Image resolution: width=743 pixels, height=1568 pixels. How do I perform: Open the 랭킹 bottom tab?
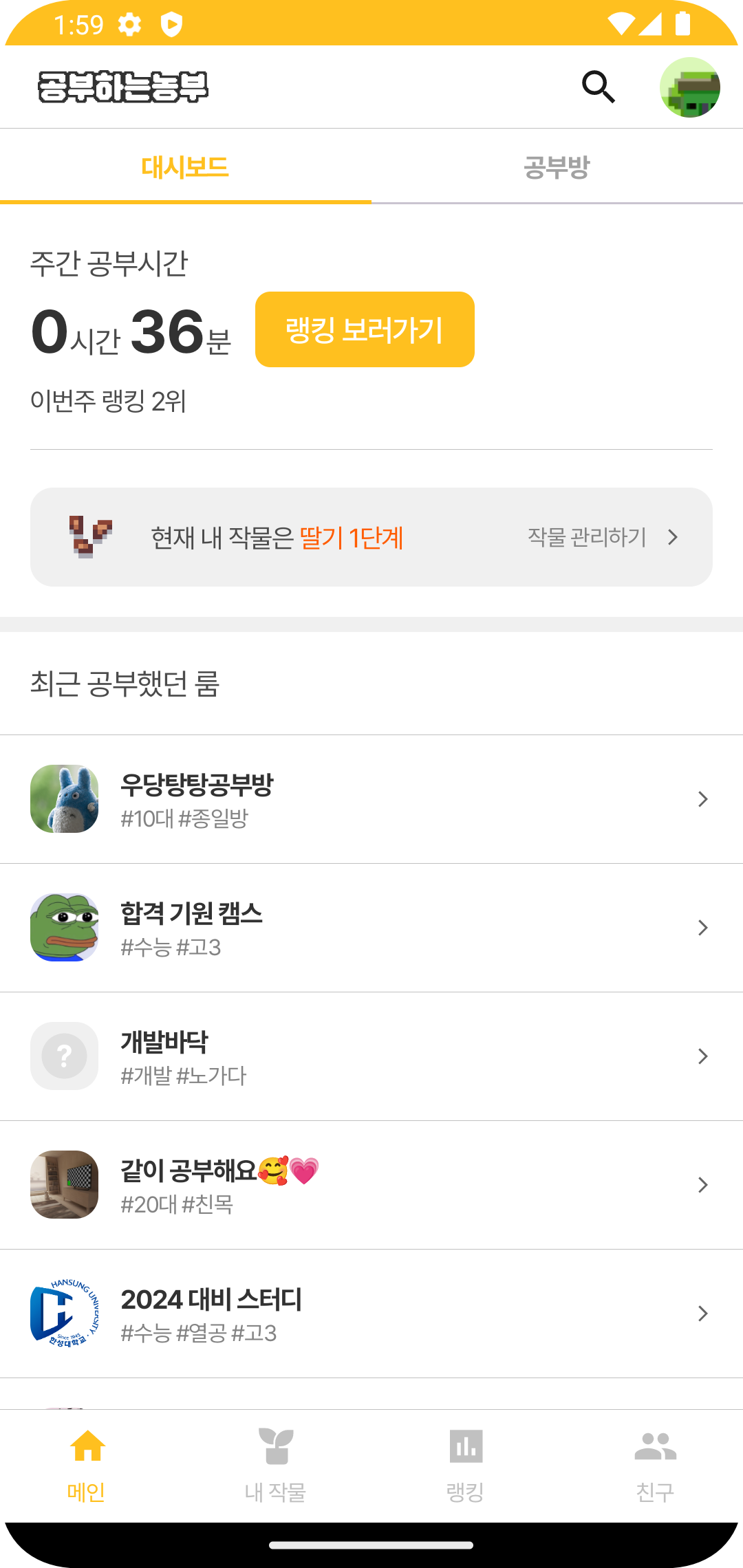(466, 1466)
